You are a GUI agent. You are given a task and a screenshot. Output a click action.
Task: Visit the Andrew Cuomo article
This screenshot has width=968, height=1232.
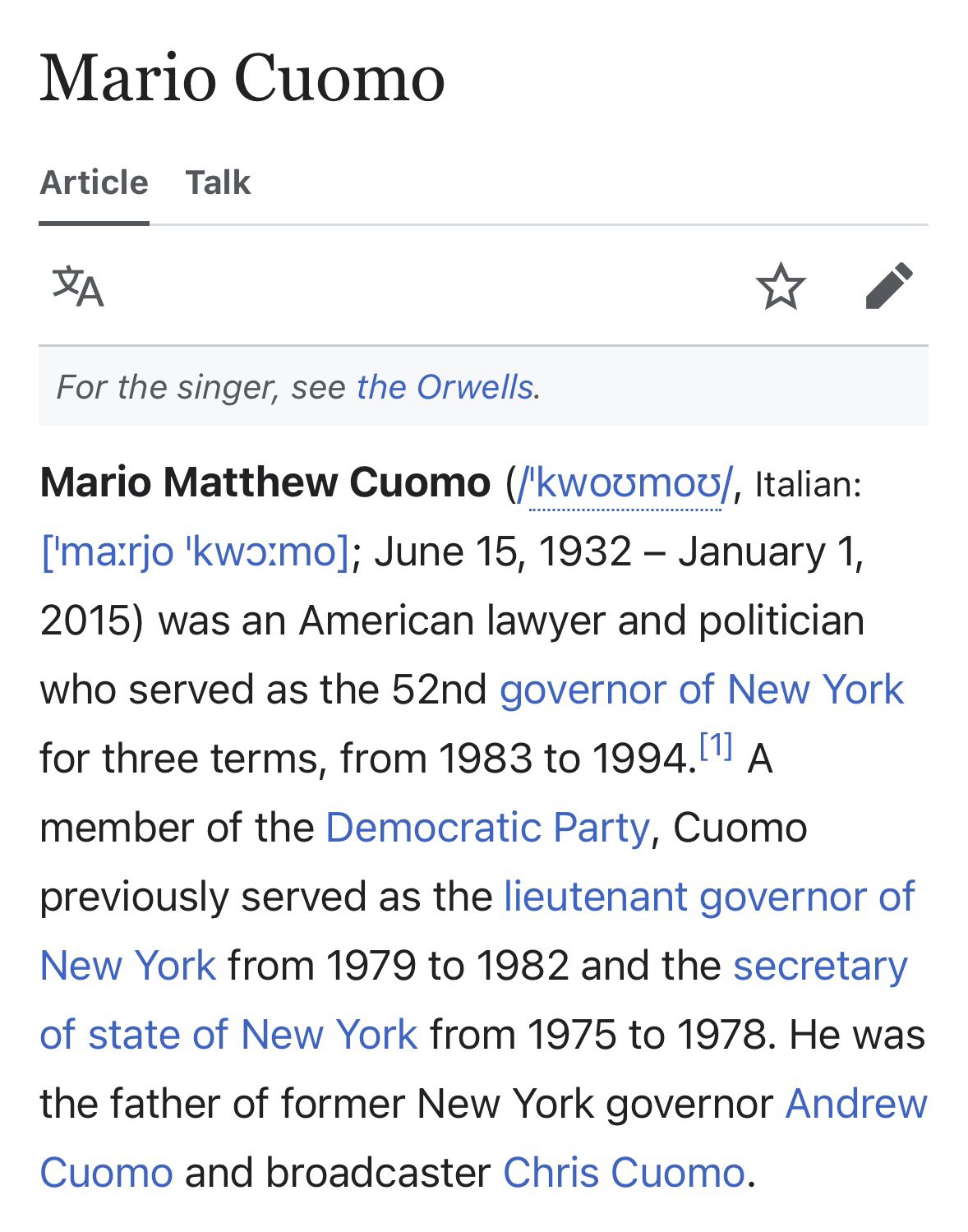click(x=855, y=1103)
